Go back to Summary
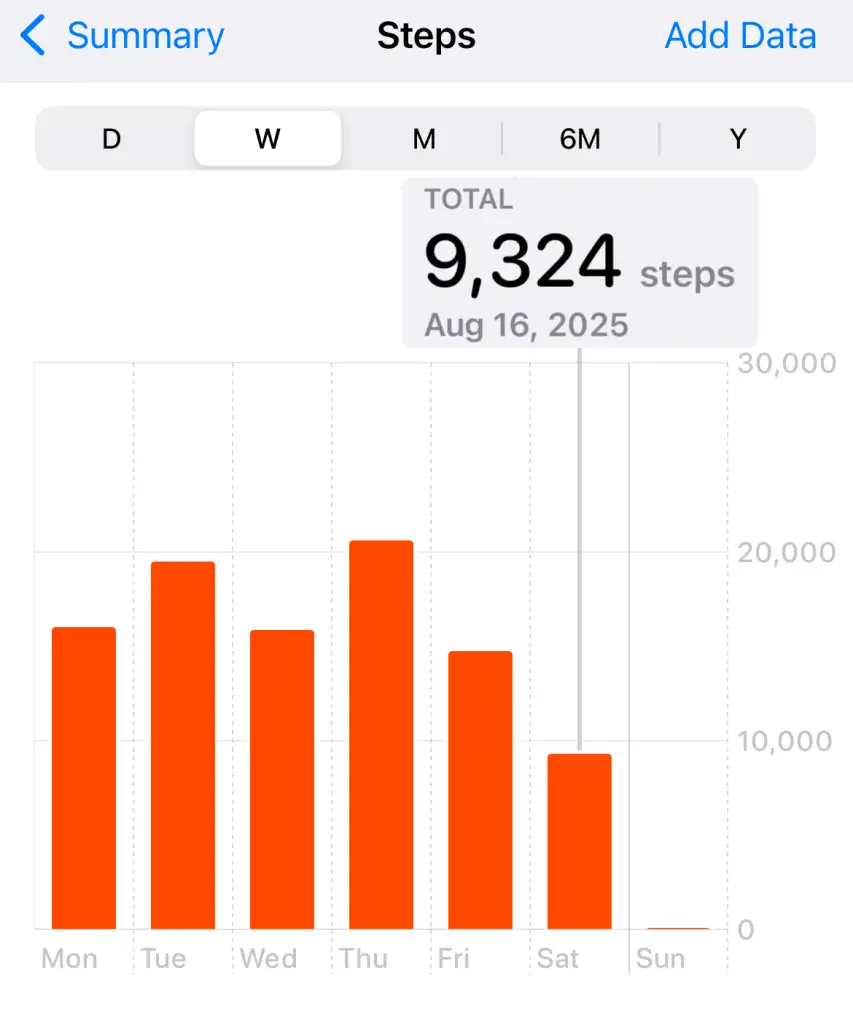This screenshot has width=853, height=1024. coord(122,37)
